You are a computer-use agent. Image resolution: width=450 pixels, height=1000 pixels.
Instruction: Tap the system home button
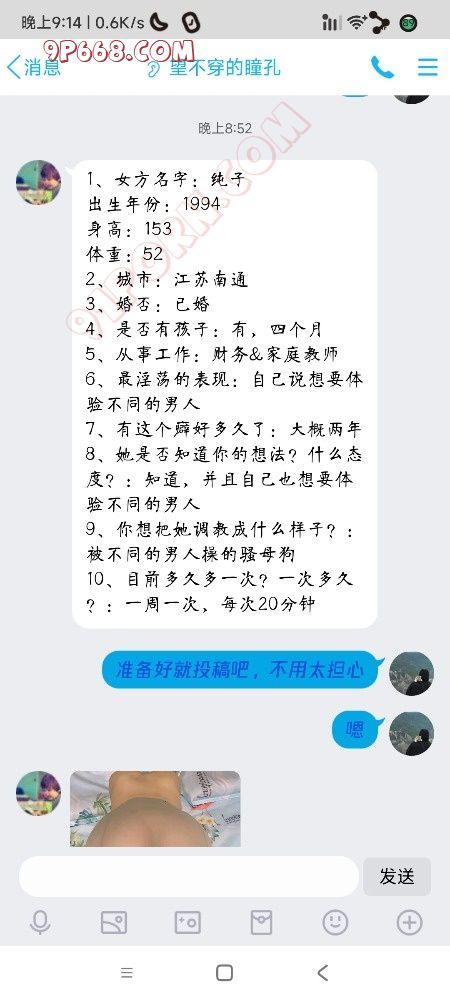[224, 973]
